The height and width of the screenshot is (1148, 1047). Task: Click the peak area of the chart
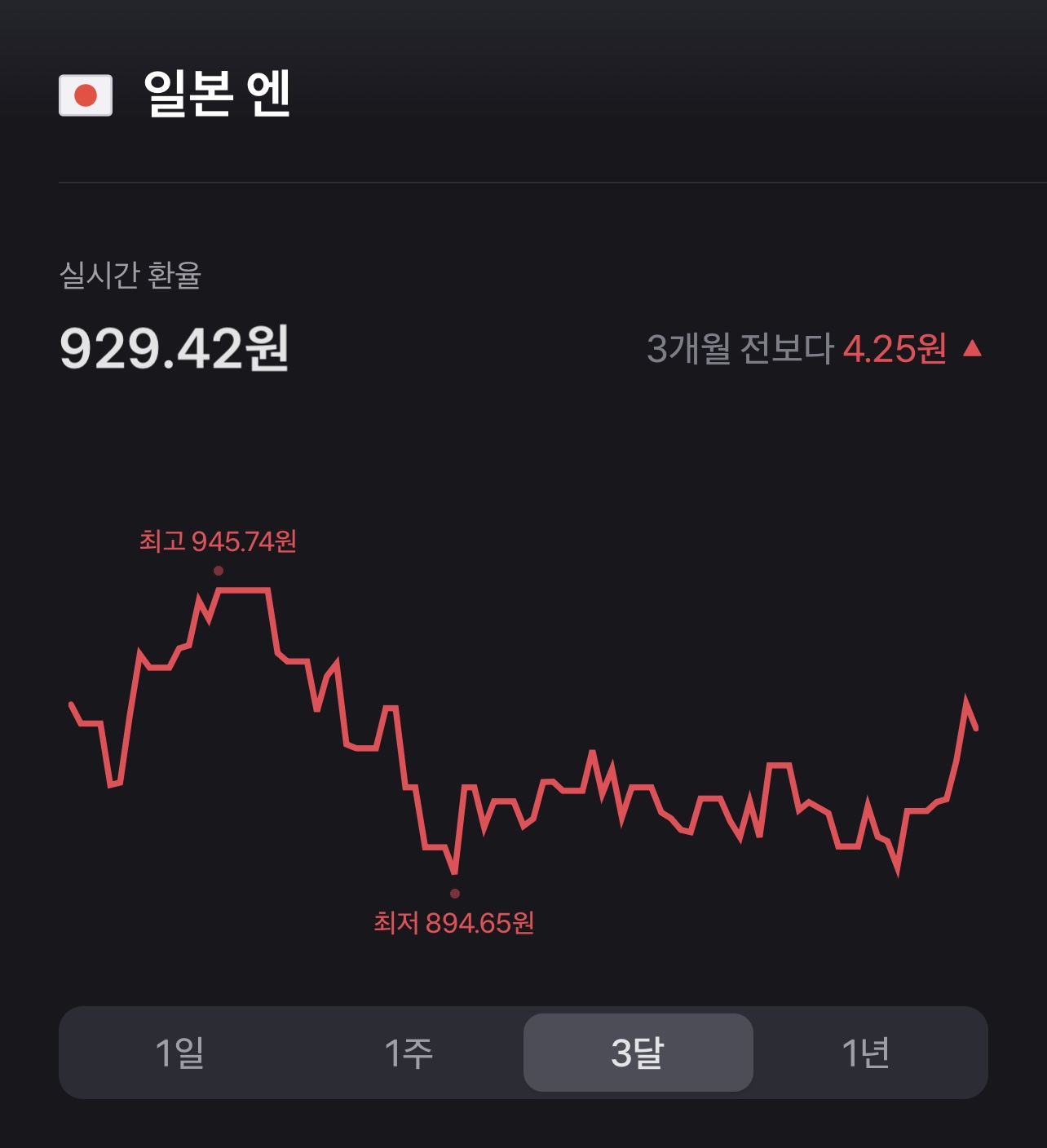point(245,591)
